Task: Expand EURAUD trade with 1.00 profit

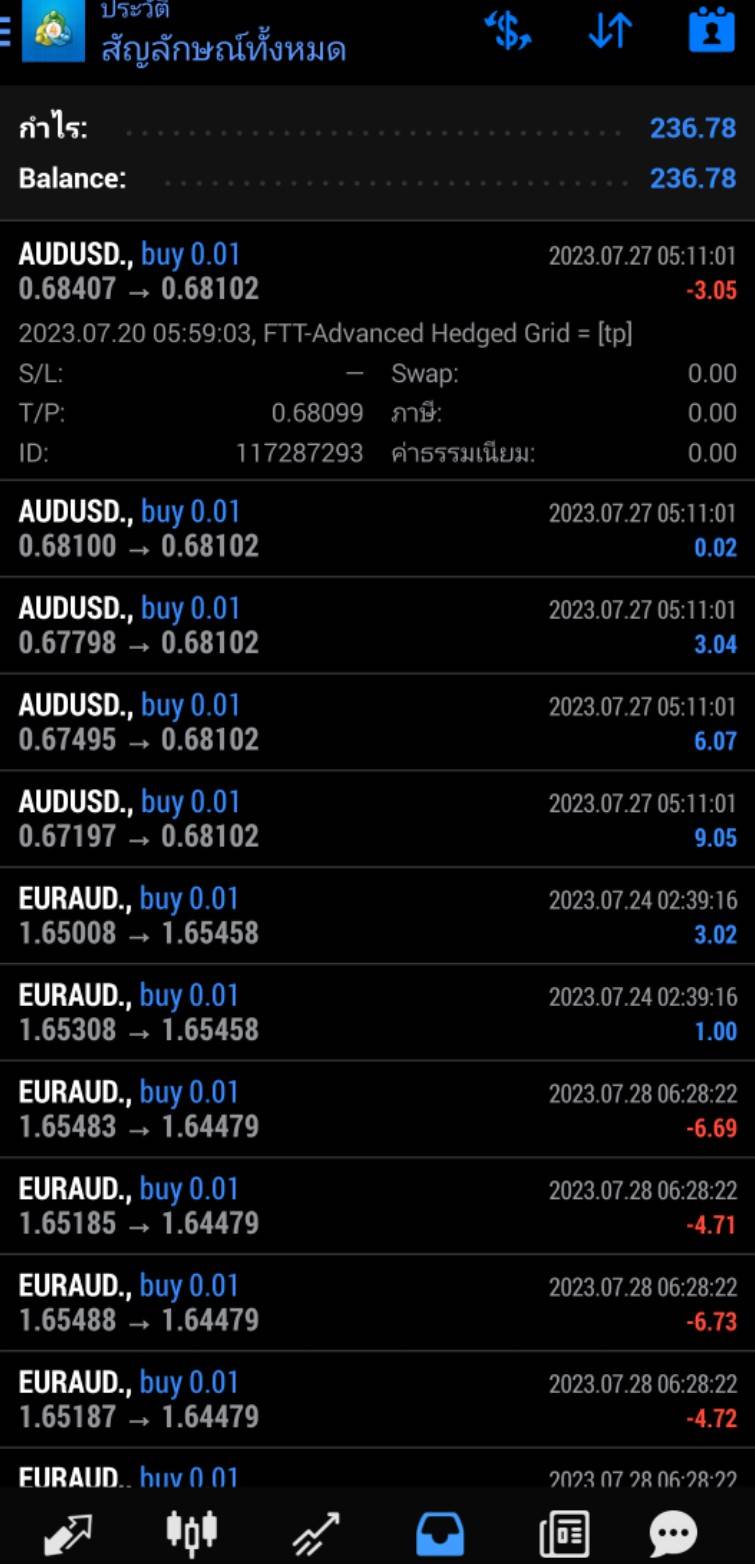Action: point(377,1013)
